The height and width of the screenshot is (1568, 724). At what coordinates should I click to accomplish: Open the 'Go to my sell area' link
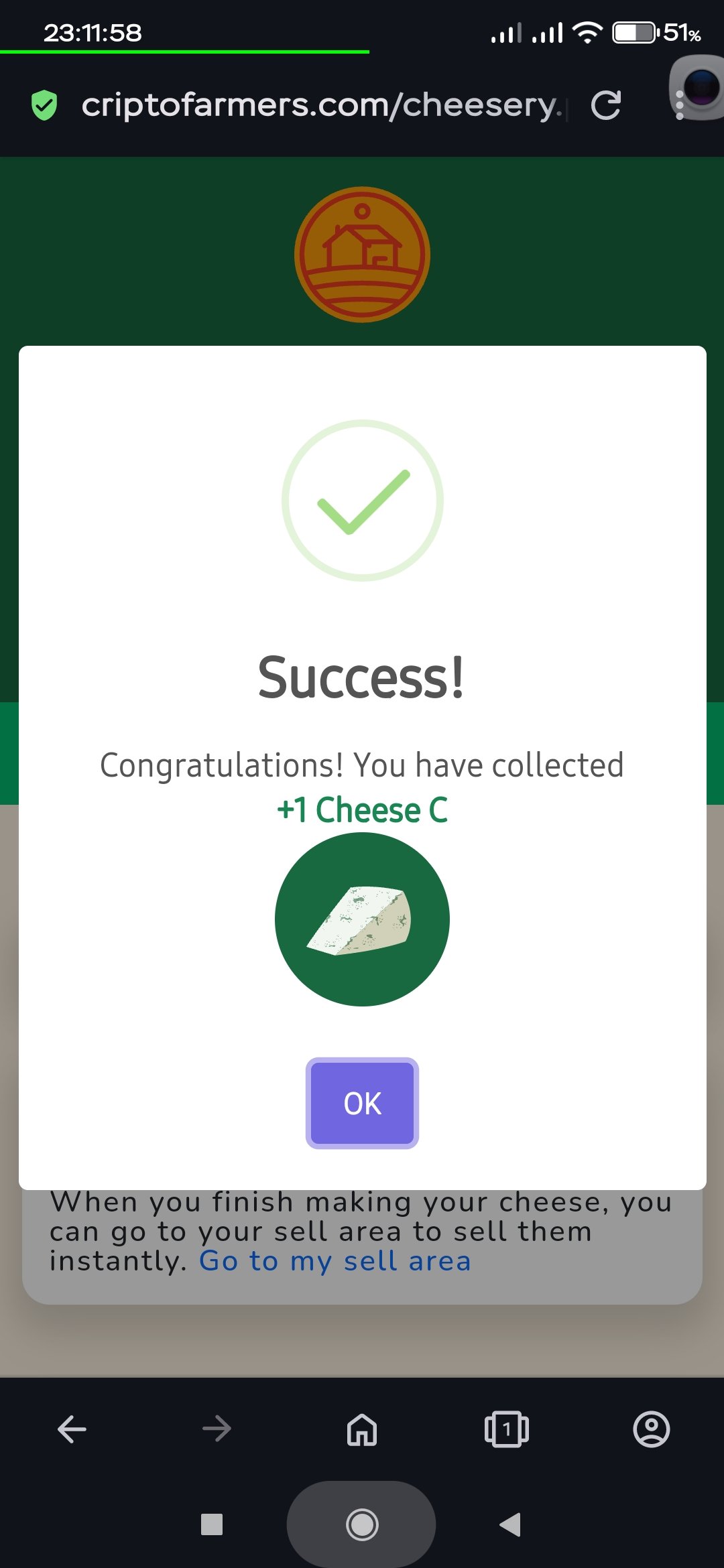click(x=335, y=1261)
